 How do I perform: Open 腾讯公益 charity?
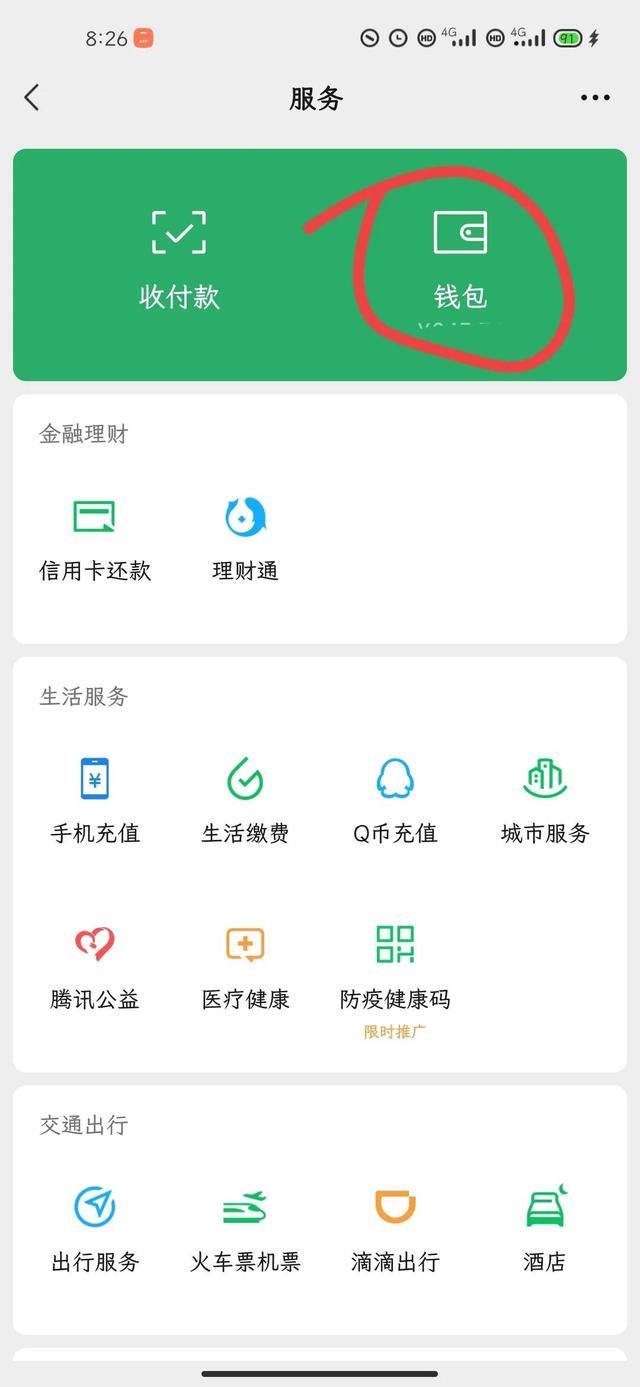click(x=95, y=968)
